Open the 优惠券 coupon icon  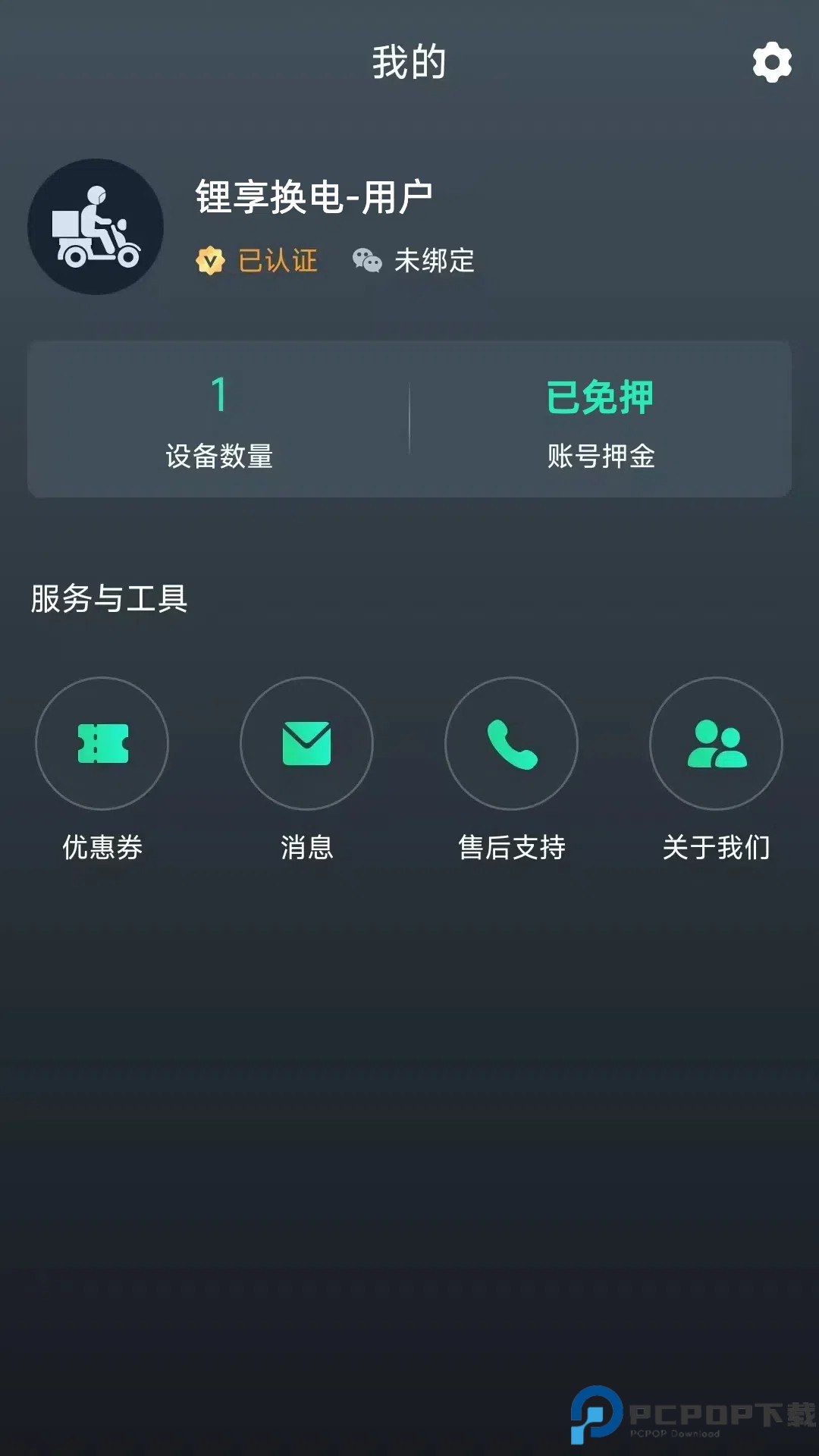[x=102, y=744]
